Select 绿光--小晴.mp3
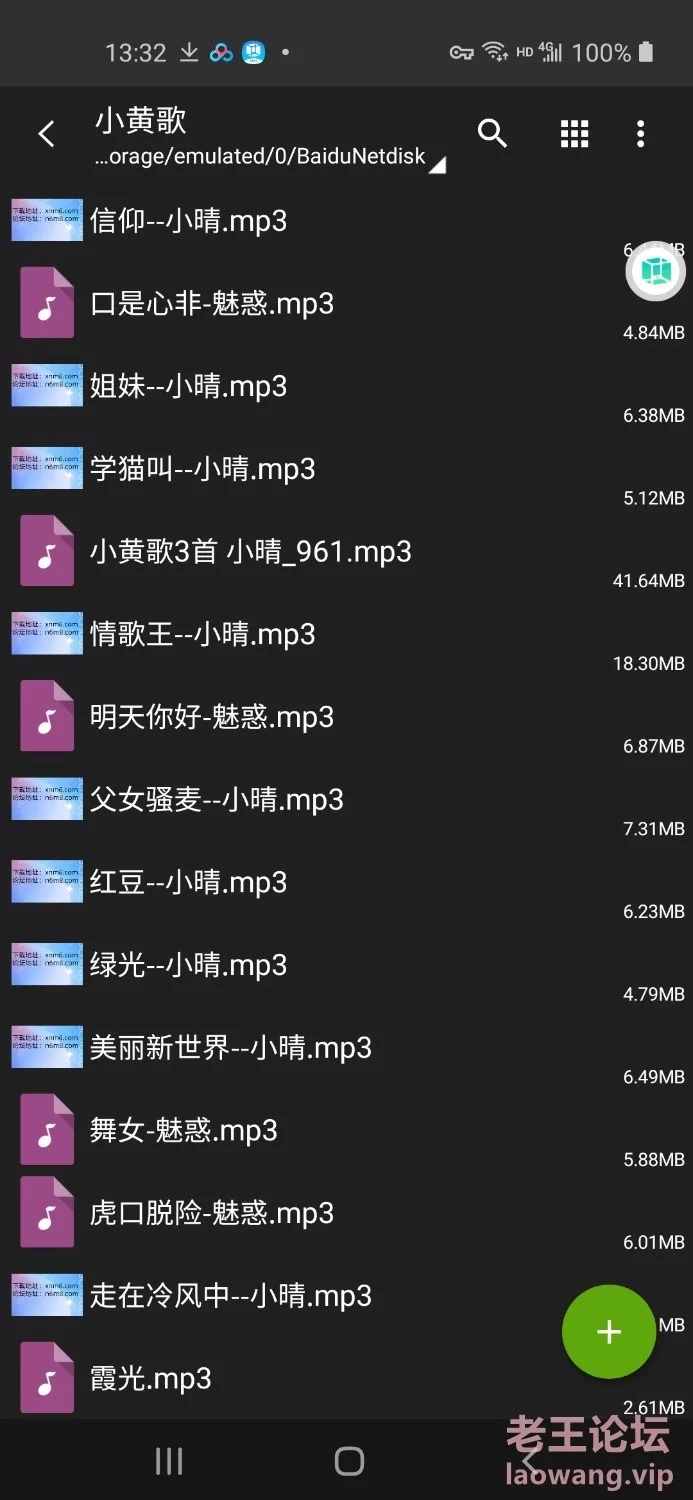 coord(189,965)
